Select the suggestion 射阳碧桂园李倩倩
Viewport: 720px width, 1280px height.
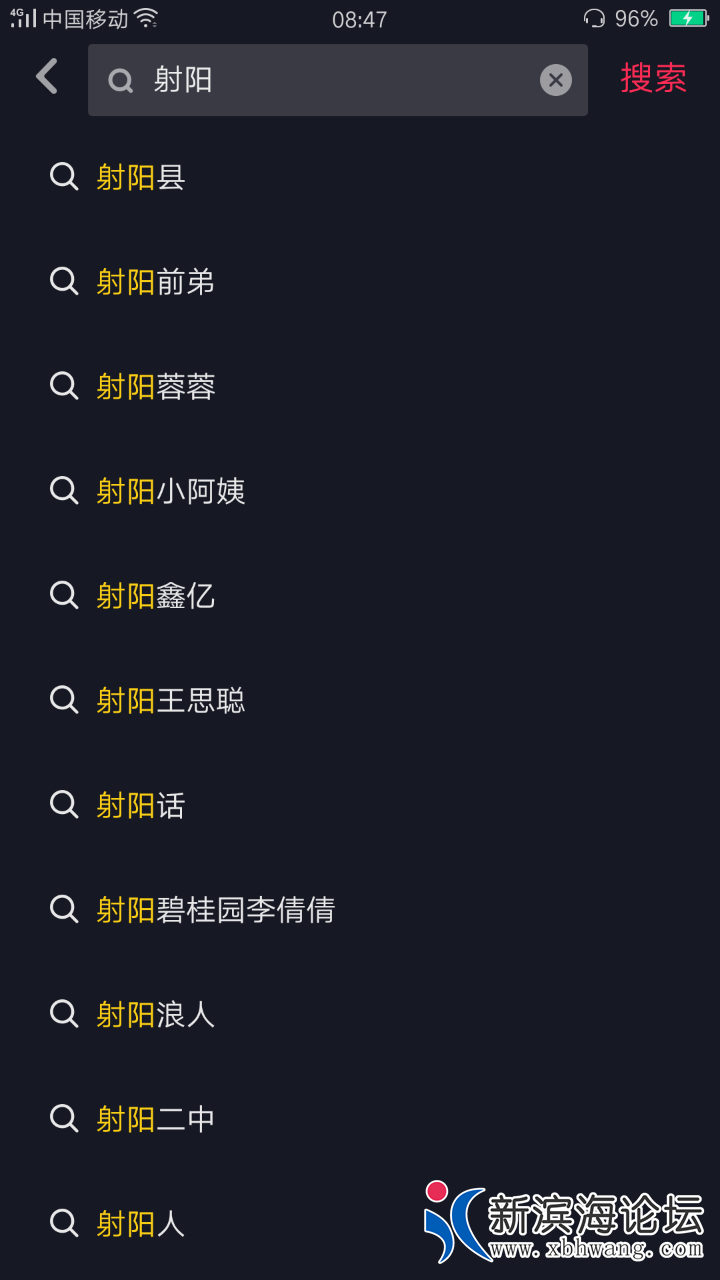click(215, 909)
